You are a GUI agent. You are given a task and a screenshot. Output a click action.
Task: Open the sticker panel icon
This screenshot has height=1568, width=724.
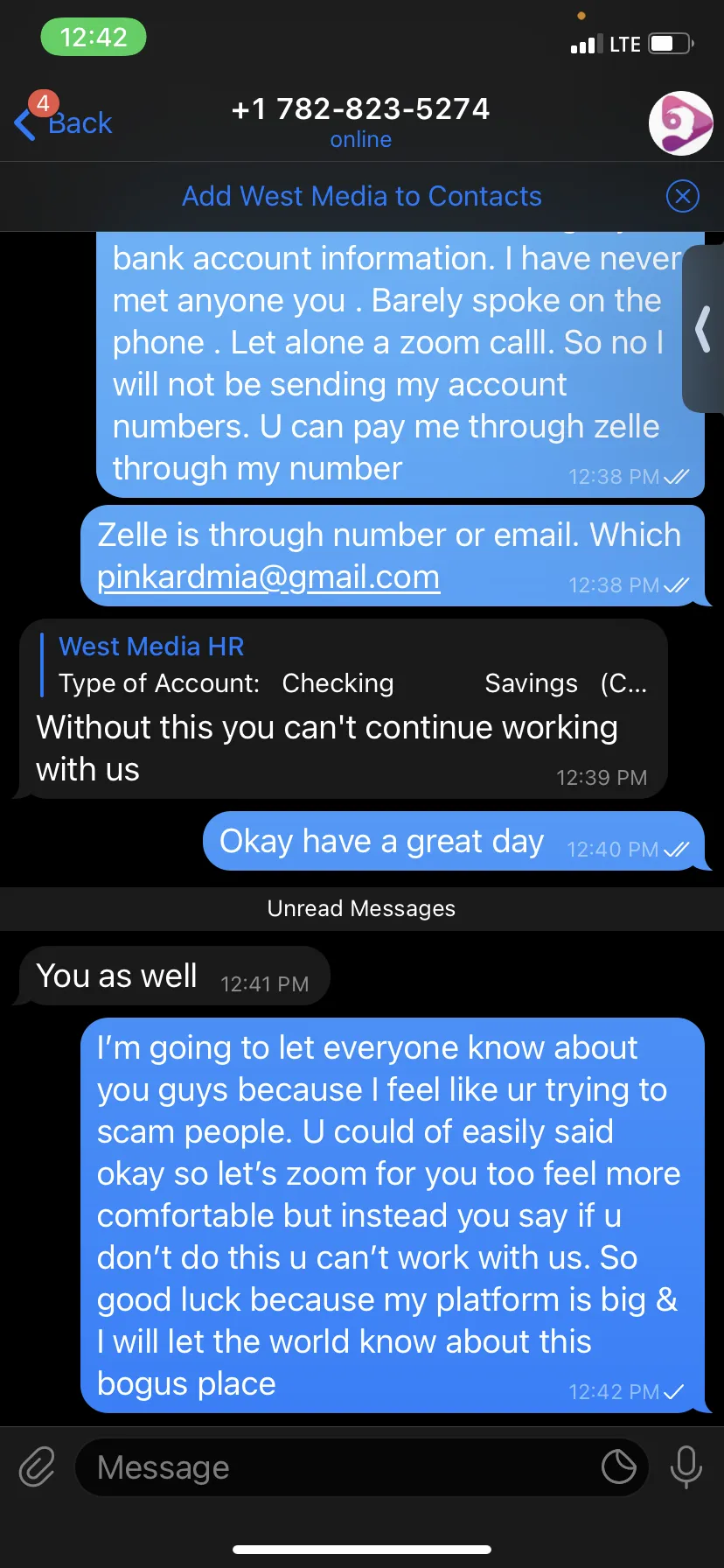pyautogui.click(x=618, y=1466)
